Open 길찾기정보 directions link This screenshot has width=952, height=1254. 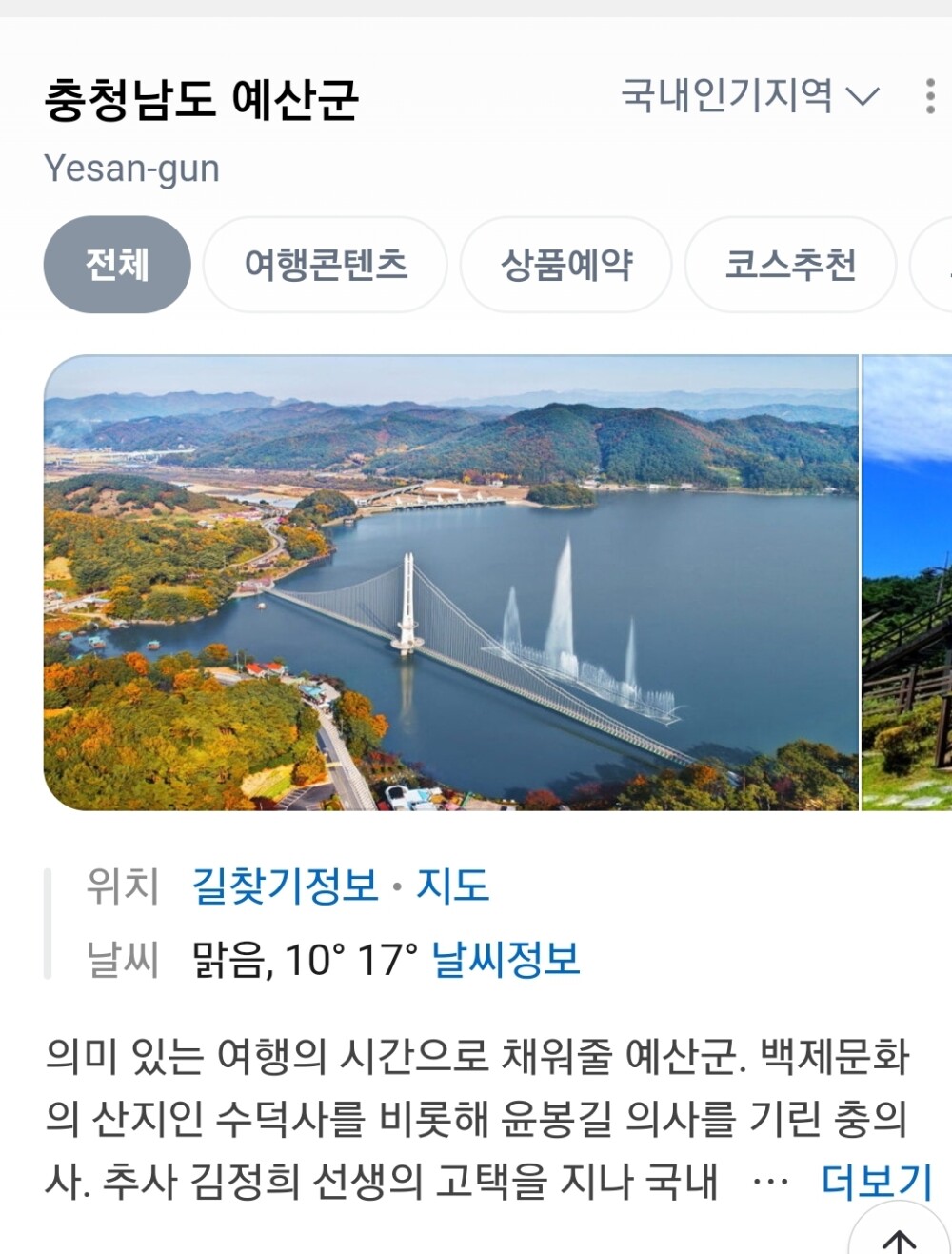(x=286, y=886)
